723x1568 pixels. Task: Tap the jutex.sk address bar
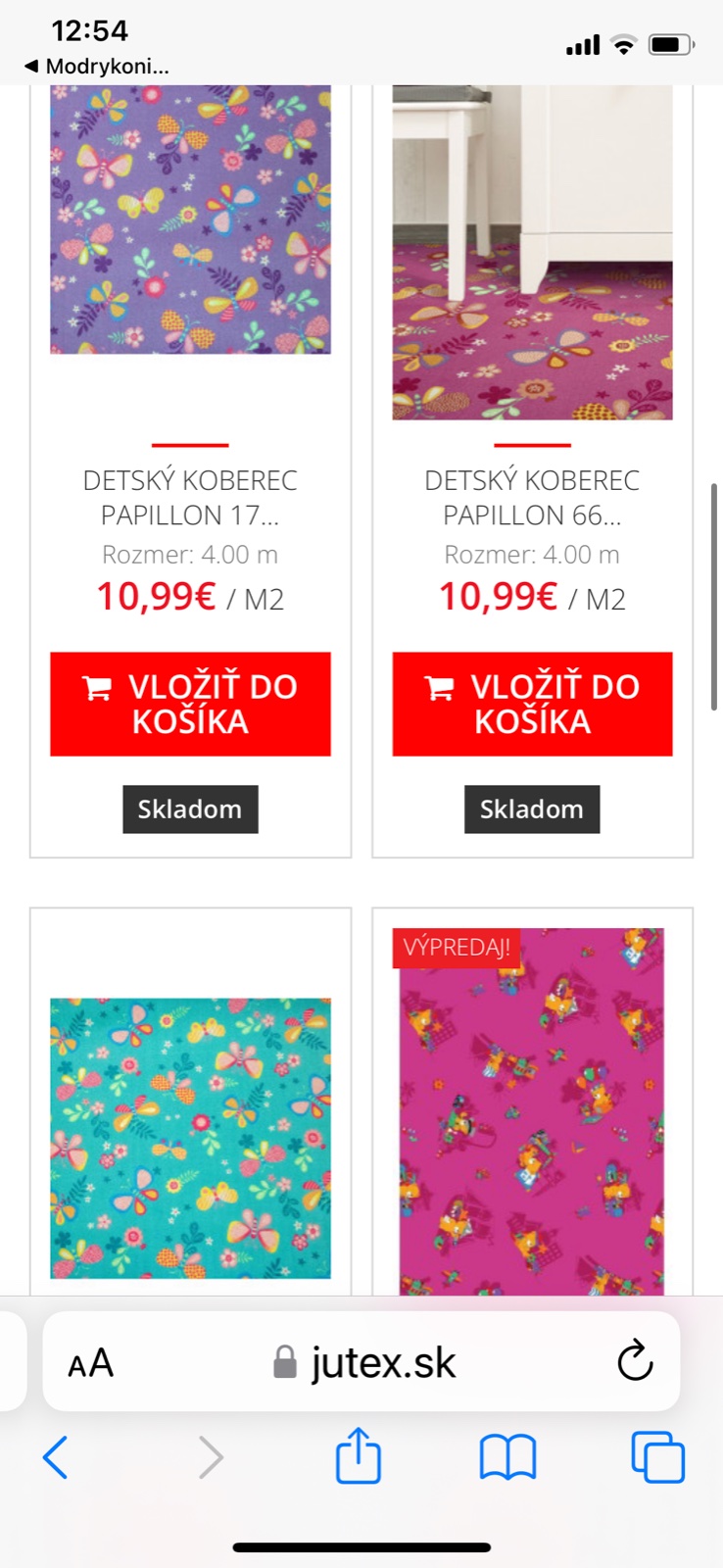point(364,1362)
